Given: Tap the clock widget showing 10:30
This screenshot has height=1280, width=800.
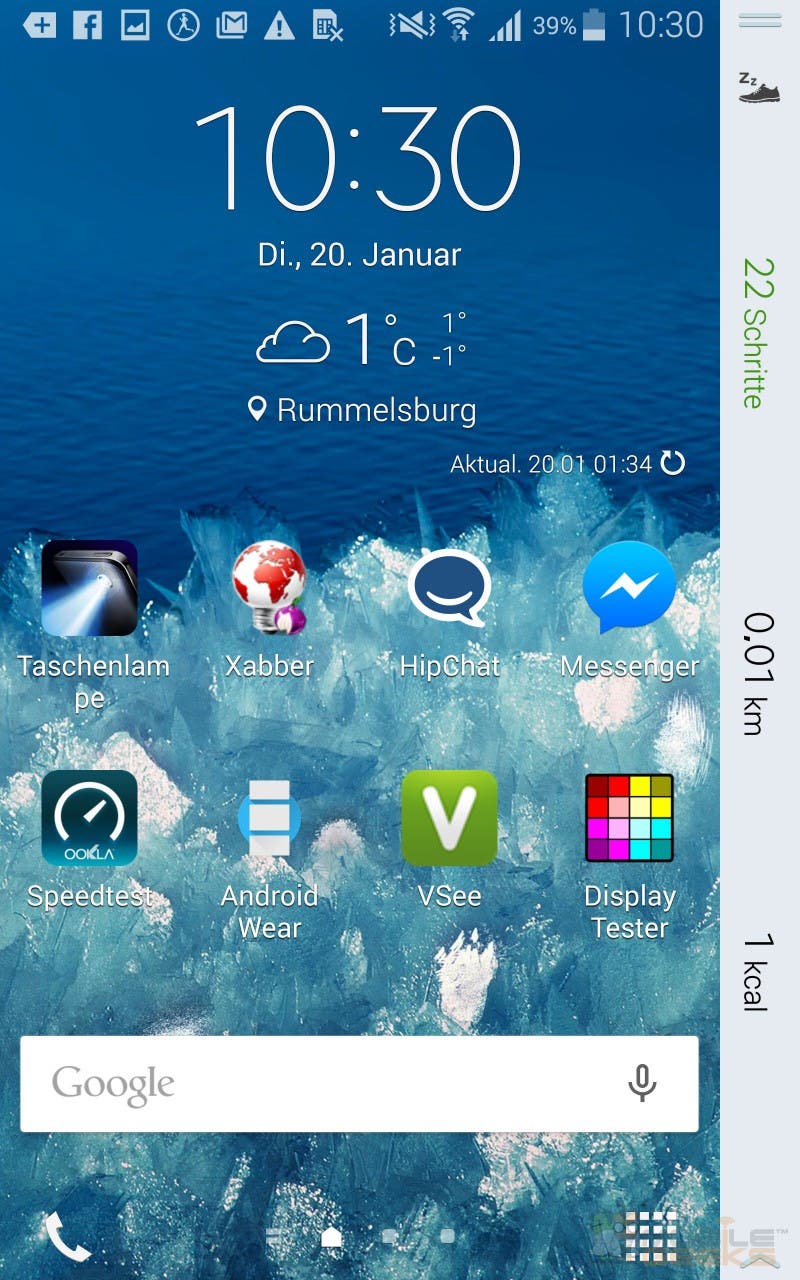Looking at the screenshot, I should (359, 158).
